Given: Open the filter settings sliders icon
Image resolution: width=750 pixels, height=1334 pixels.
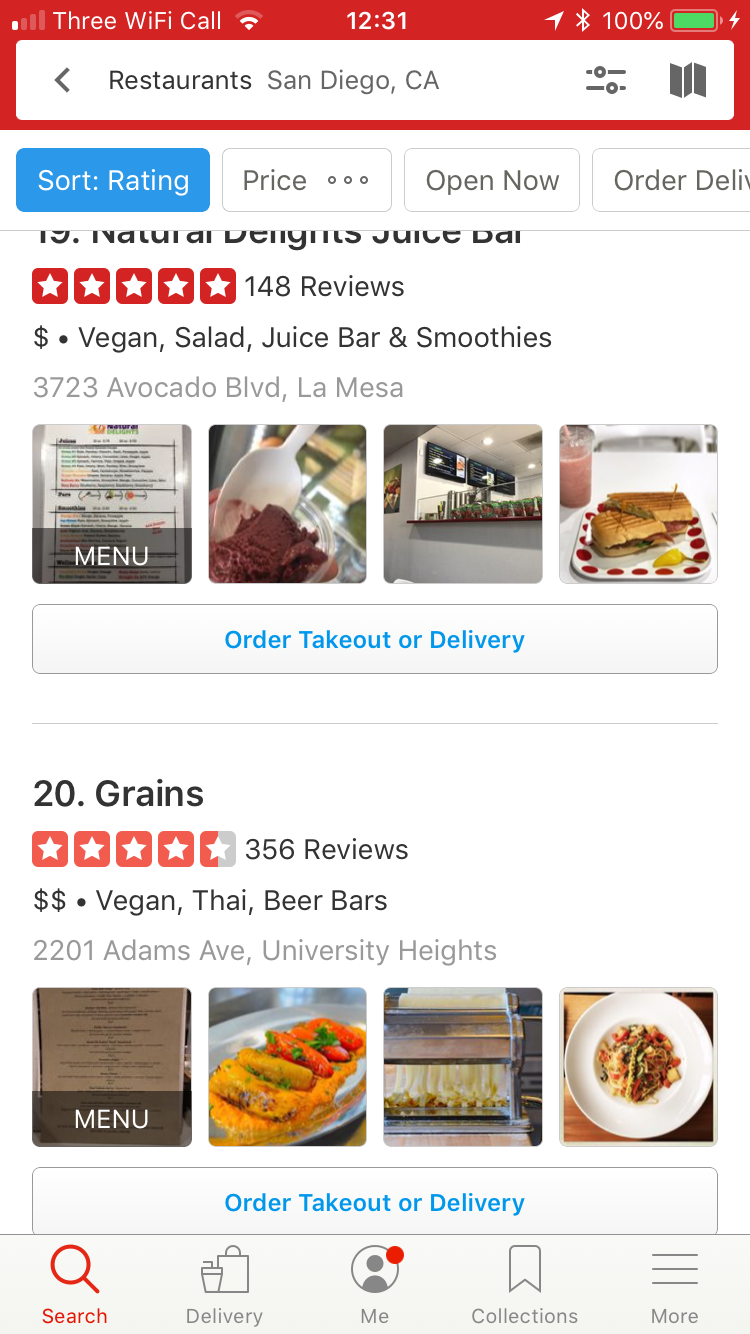Looking at the screenshot, I should coord(605,80).
